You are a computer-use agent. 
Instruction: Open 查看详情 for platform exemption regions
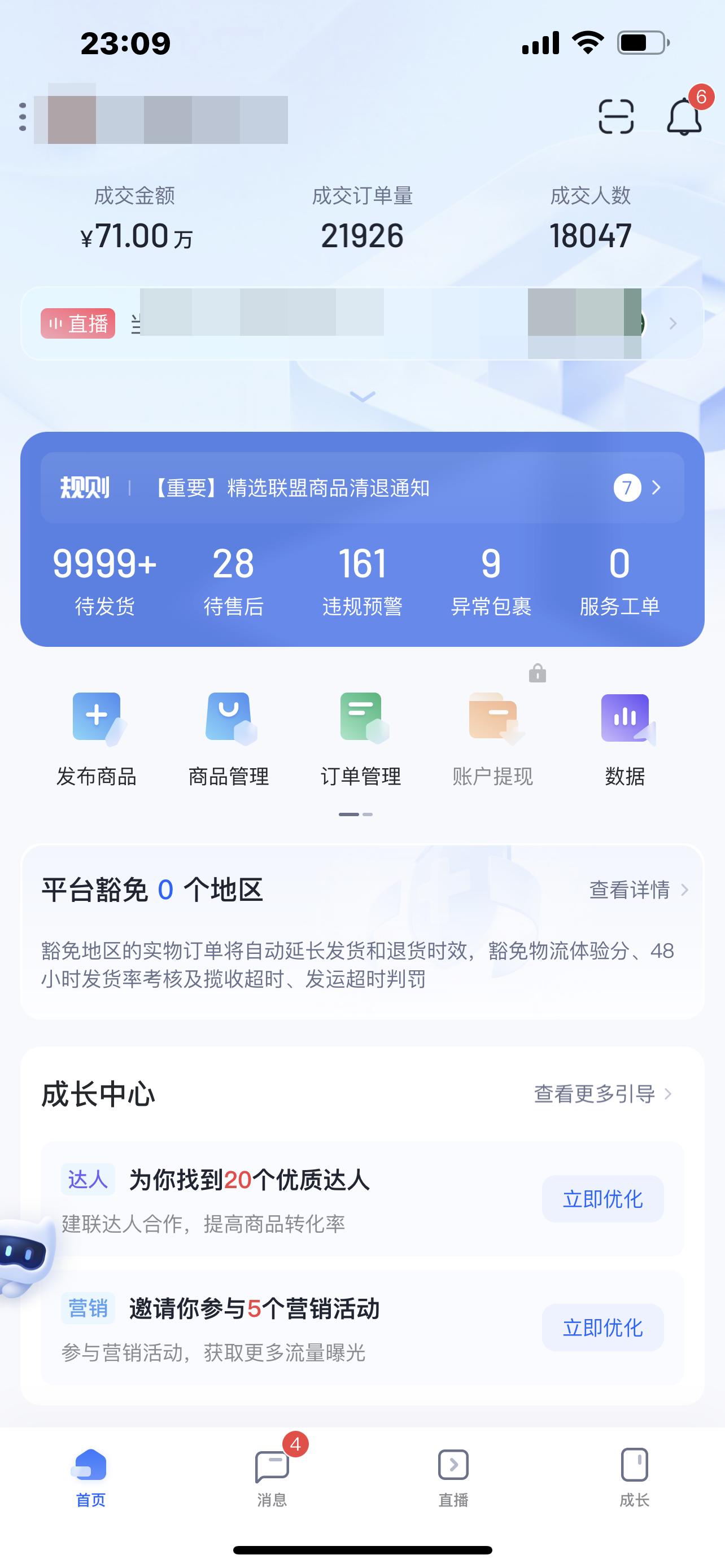[630, 891]
